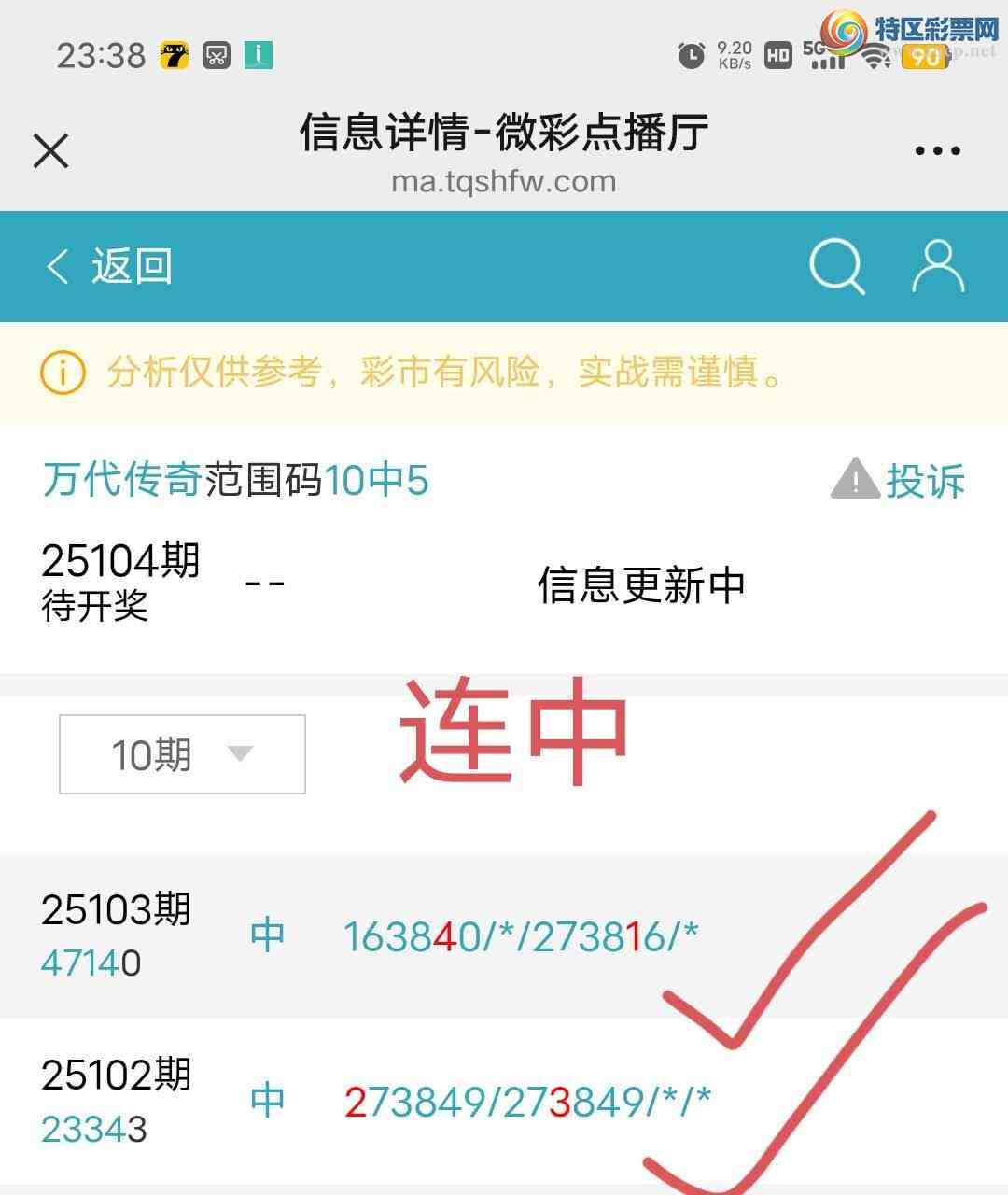Open the user profile icon

pyautogui.click(x=937, y=267)
